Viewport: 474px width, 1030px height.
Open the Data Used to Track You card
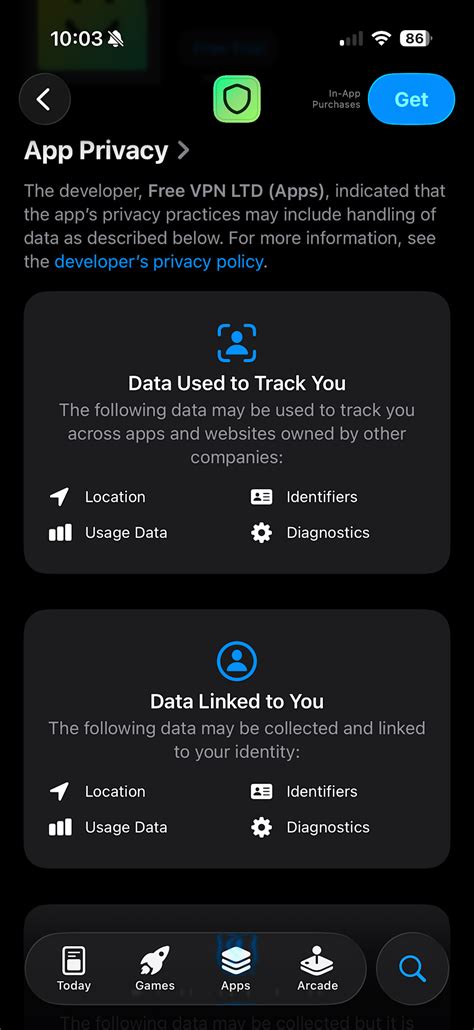237,433
